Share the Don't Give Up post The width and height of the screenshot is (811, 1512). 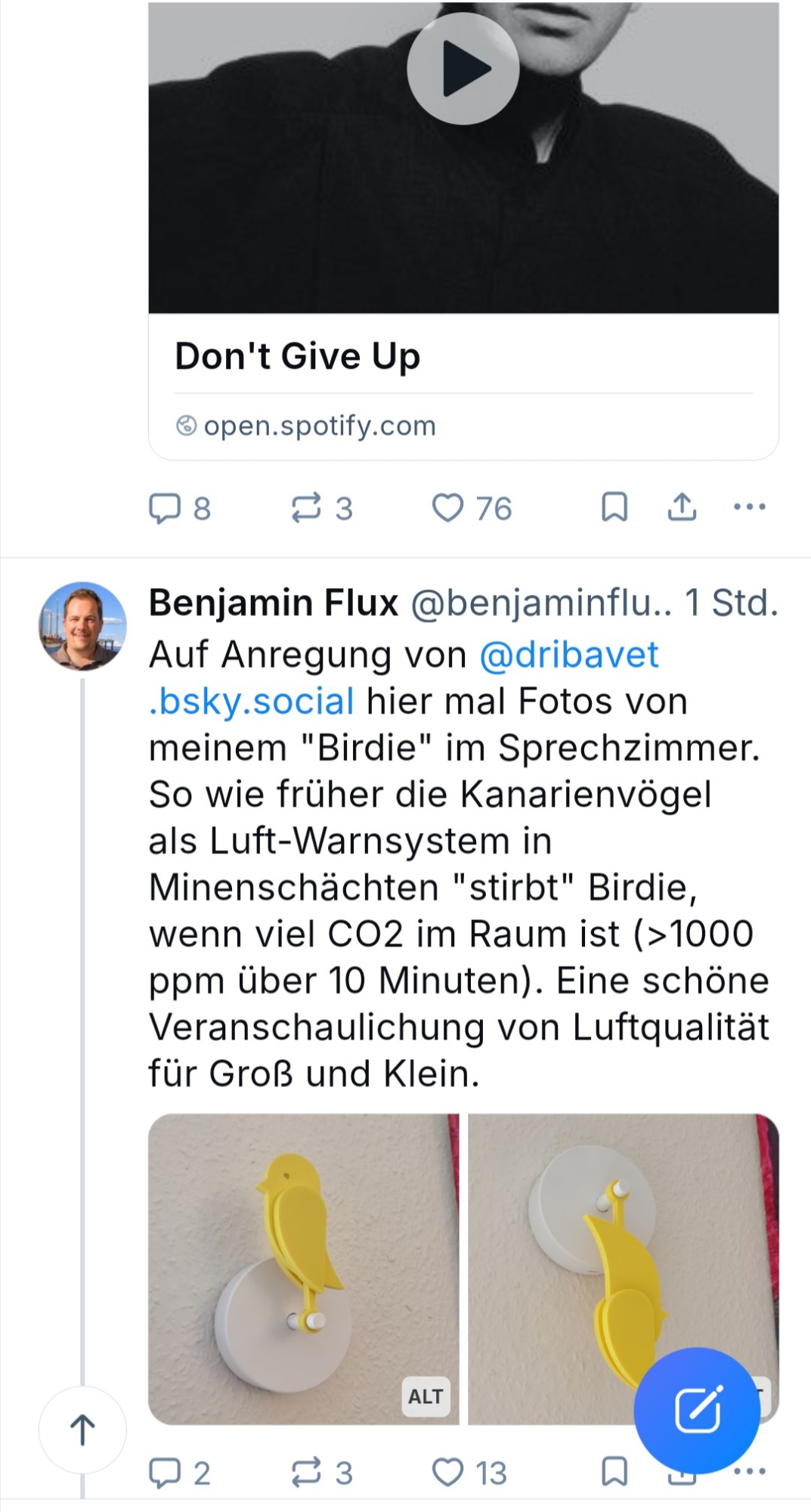[682, 507]
